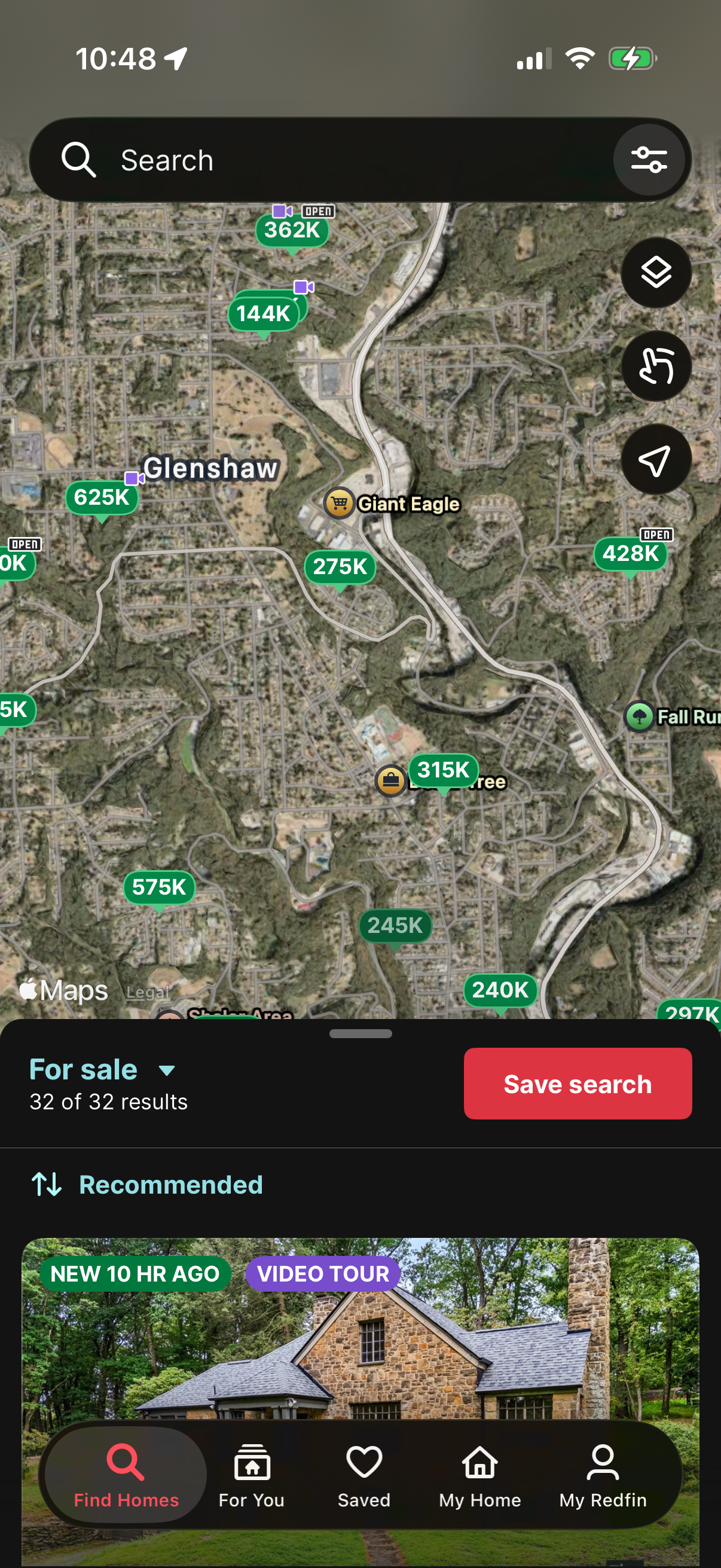Open the For sale dropdown
This screenshot has width=721, height=1568.
pos(100,1069)
